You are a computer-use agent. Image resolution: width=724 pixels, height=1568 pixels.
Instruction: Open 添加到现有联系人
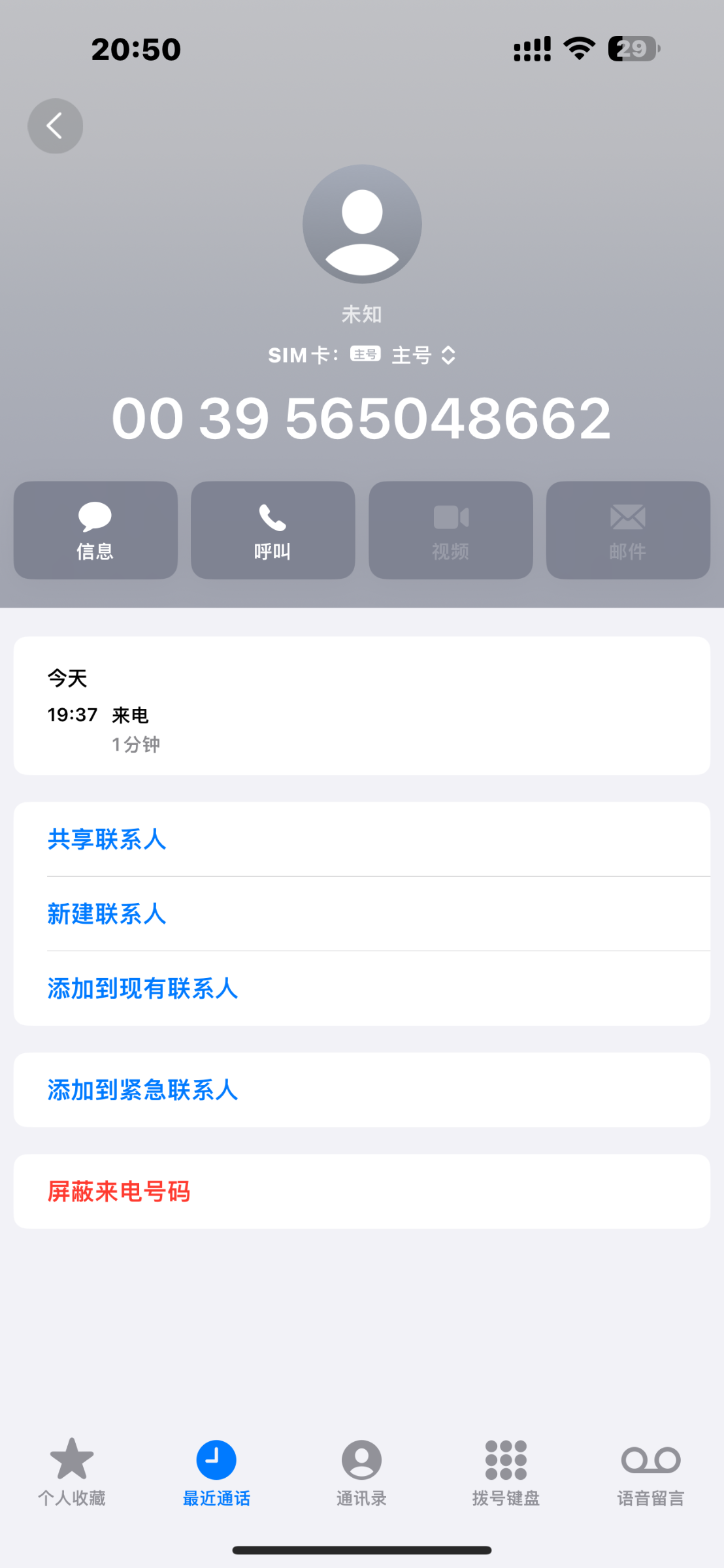pyautogui.click(x=362, y=988)
